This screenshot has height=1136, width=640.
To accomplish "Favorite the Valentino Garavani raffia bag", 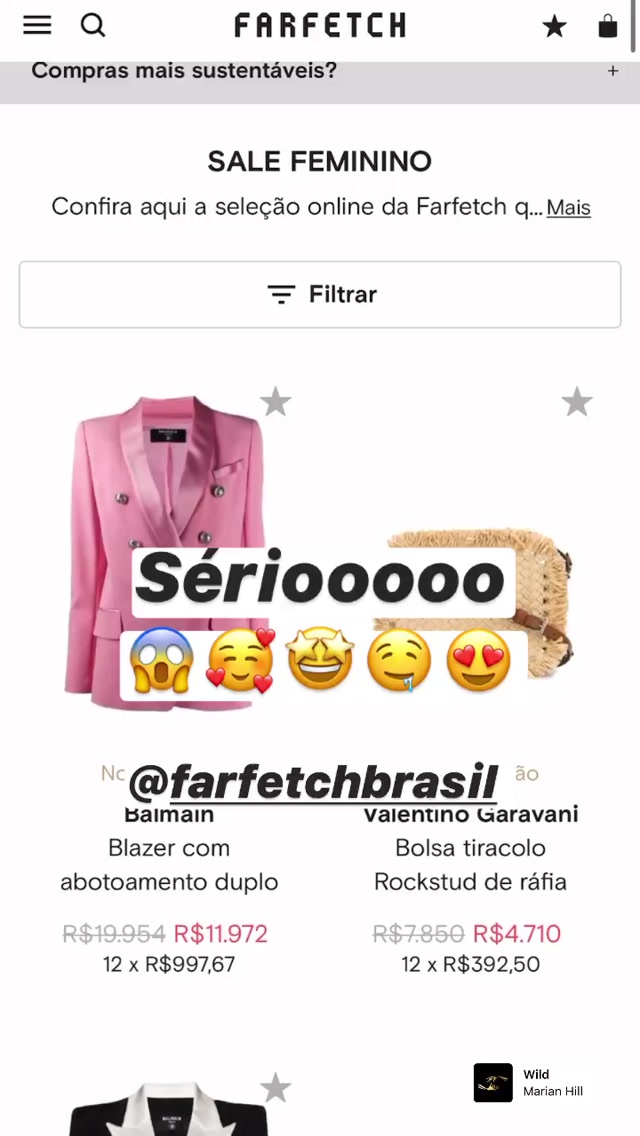I will coord(576,402).
